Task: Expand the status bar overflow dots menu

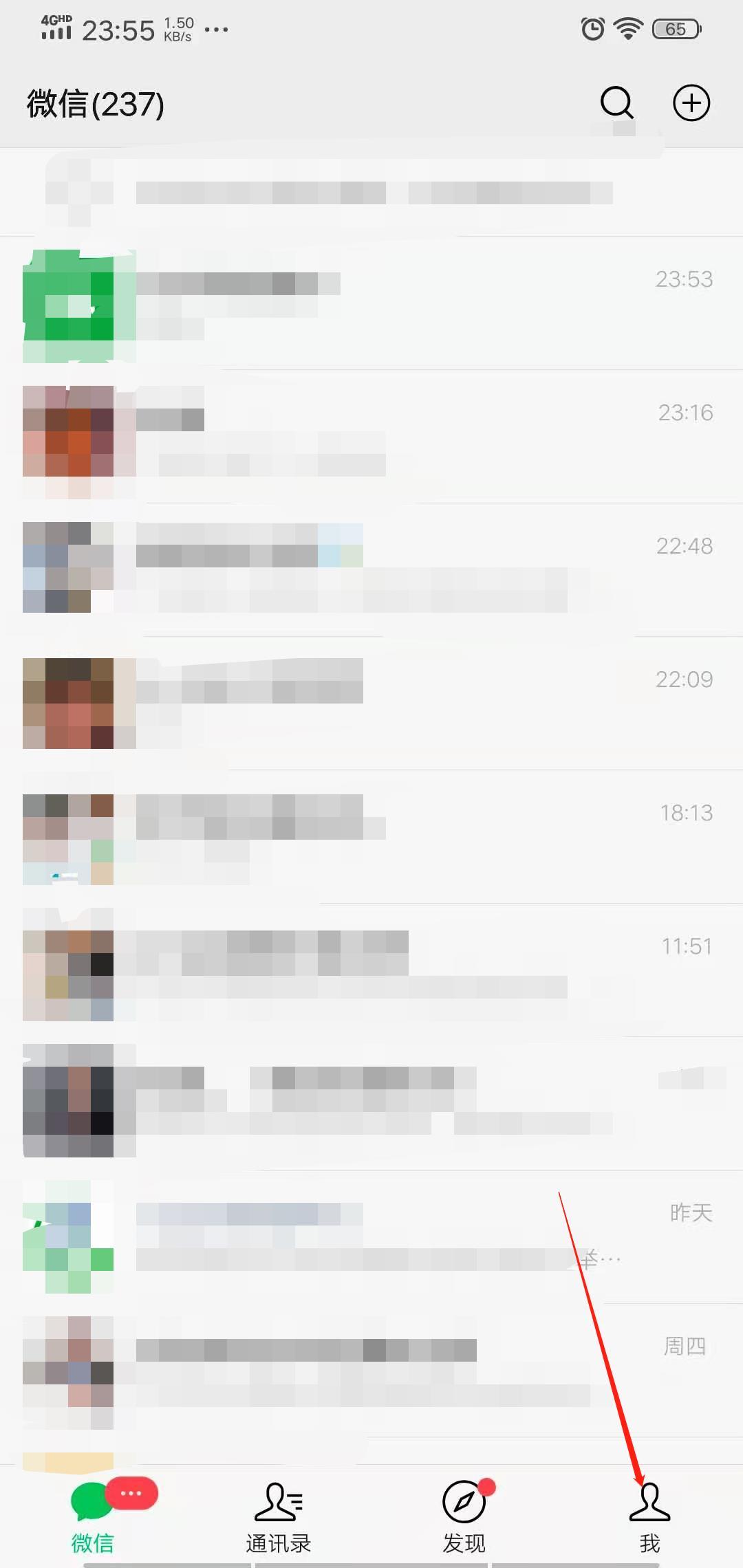Action: [215, 31]
